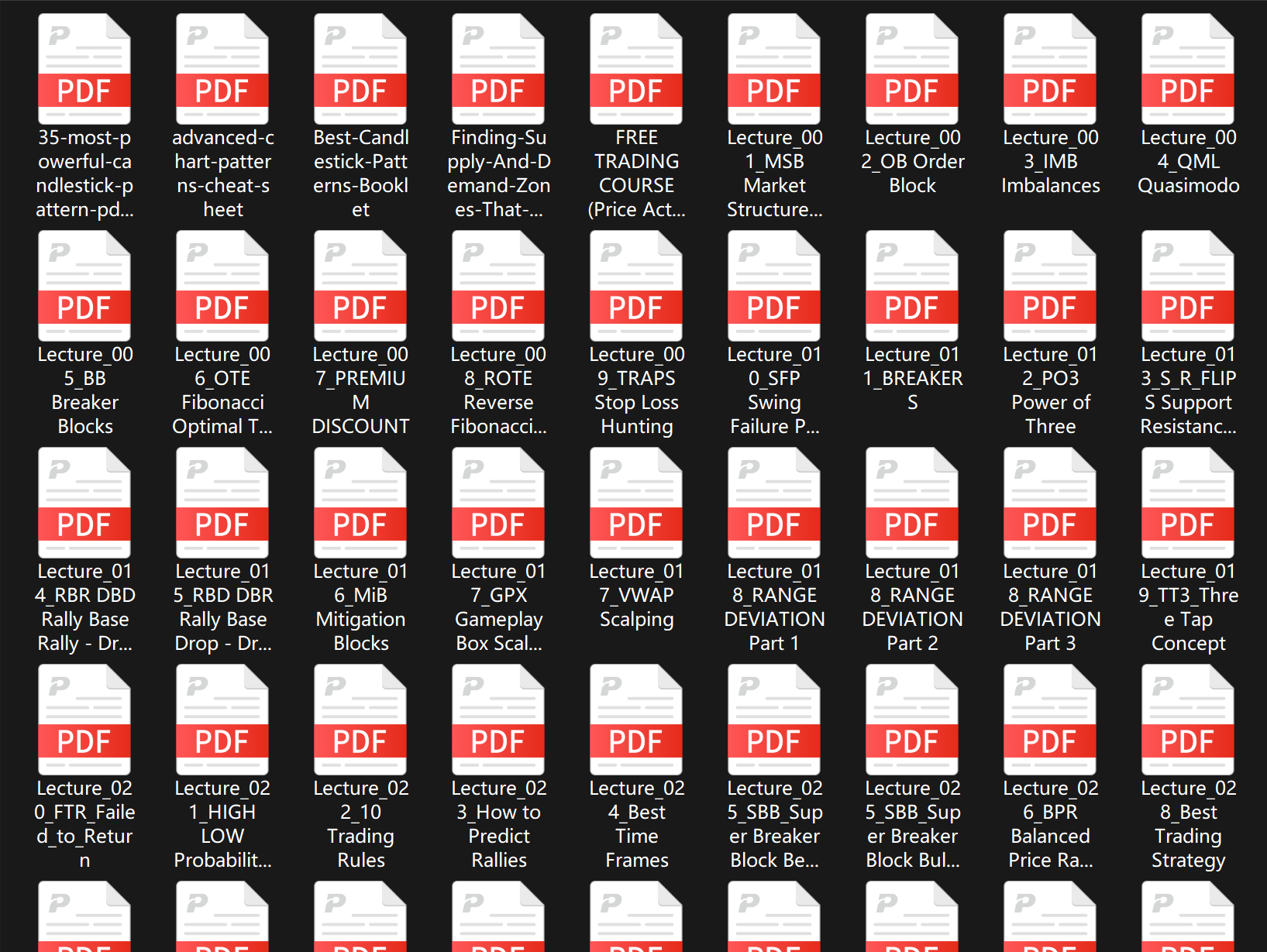Open Lecture_012_PO3 Power of Three
1267x952 pixels.
click(x=1050, y=288)
